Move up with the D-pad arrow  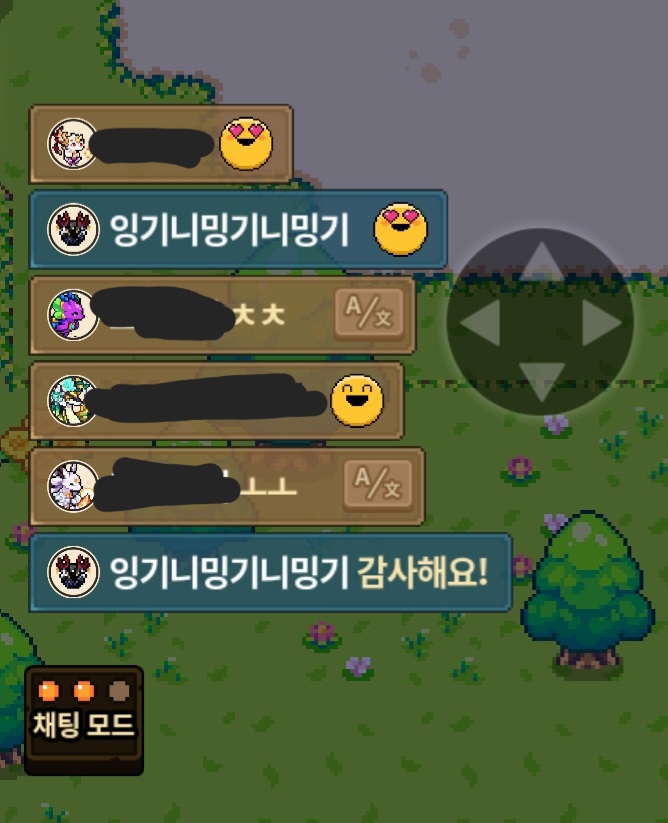point(541,261)
